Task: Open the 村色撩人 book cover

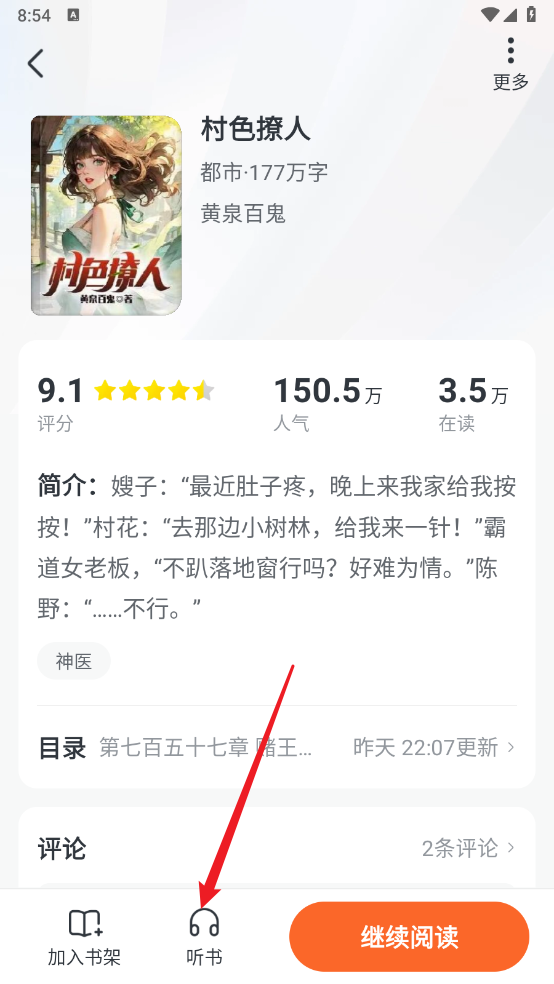Action: point(106,215)
